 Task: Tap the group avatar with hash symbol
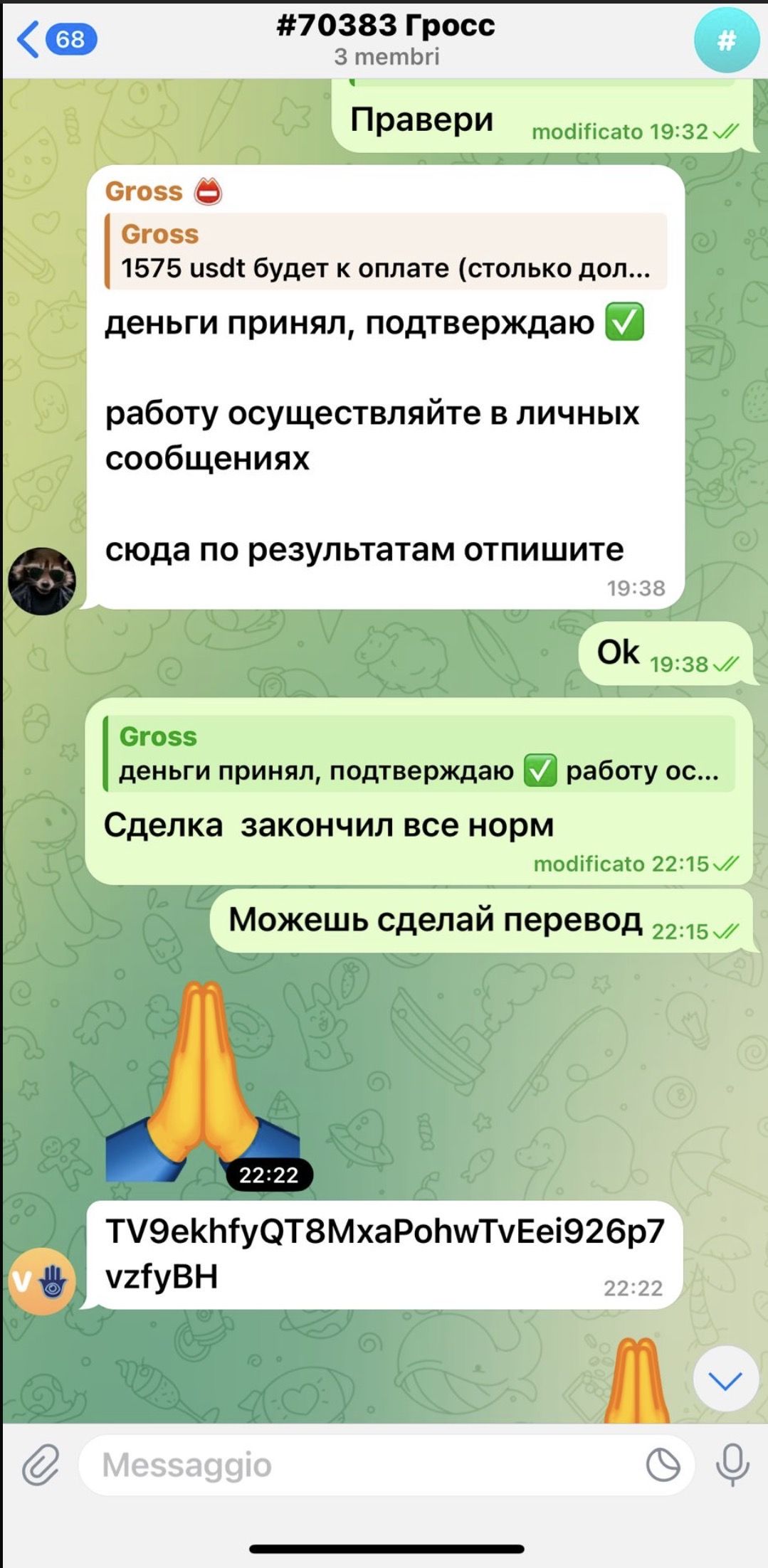[x=725, y=41]
